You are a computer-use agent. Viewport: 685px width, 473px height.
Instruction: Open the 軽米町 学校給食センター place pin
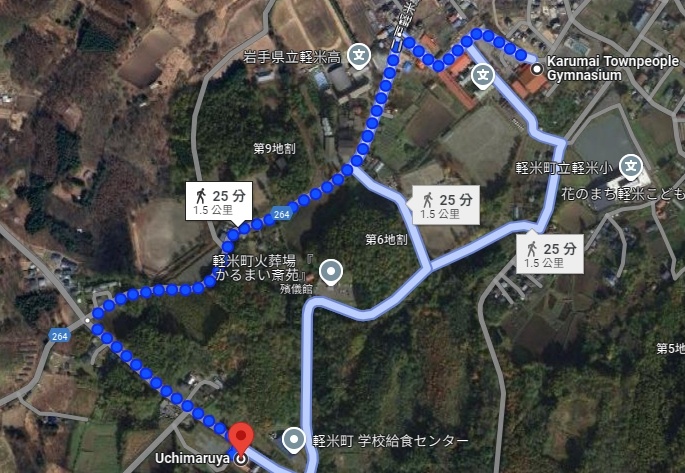[294, 439]
